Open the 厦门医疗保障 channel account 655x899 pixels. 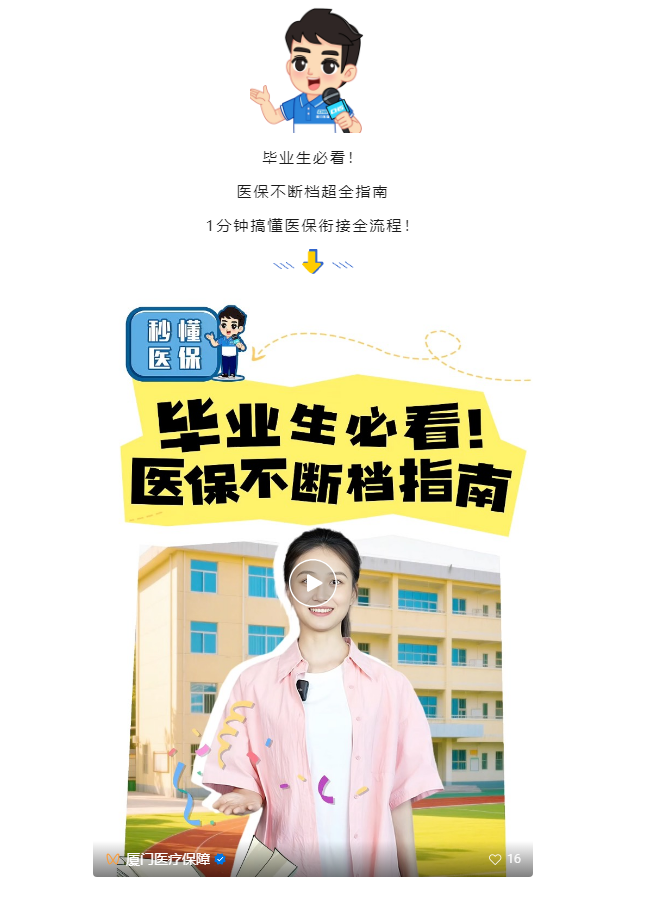[167, 859]
